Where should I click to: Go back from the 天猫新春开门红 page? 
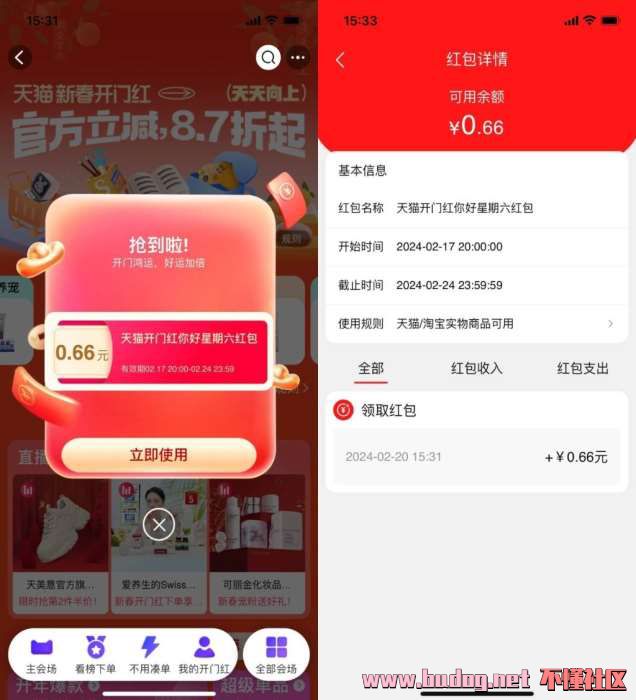point(21,58)
